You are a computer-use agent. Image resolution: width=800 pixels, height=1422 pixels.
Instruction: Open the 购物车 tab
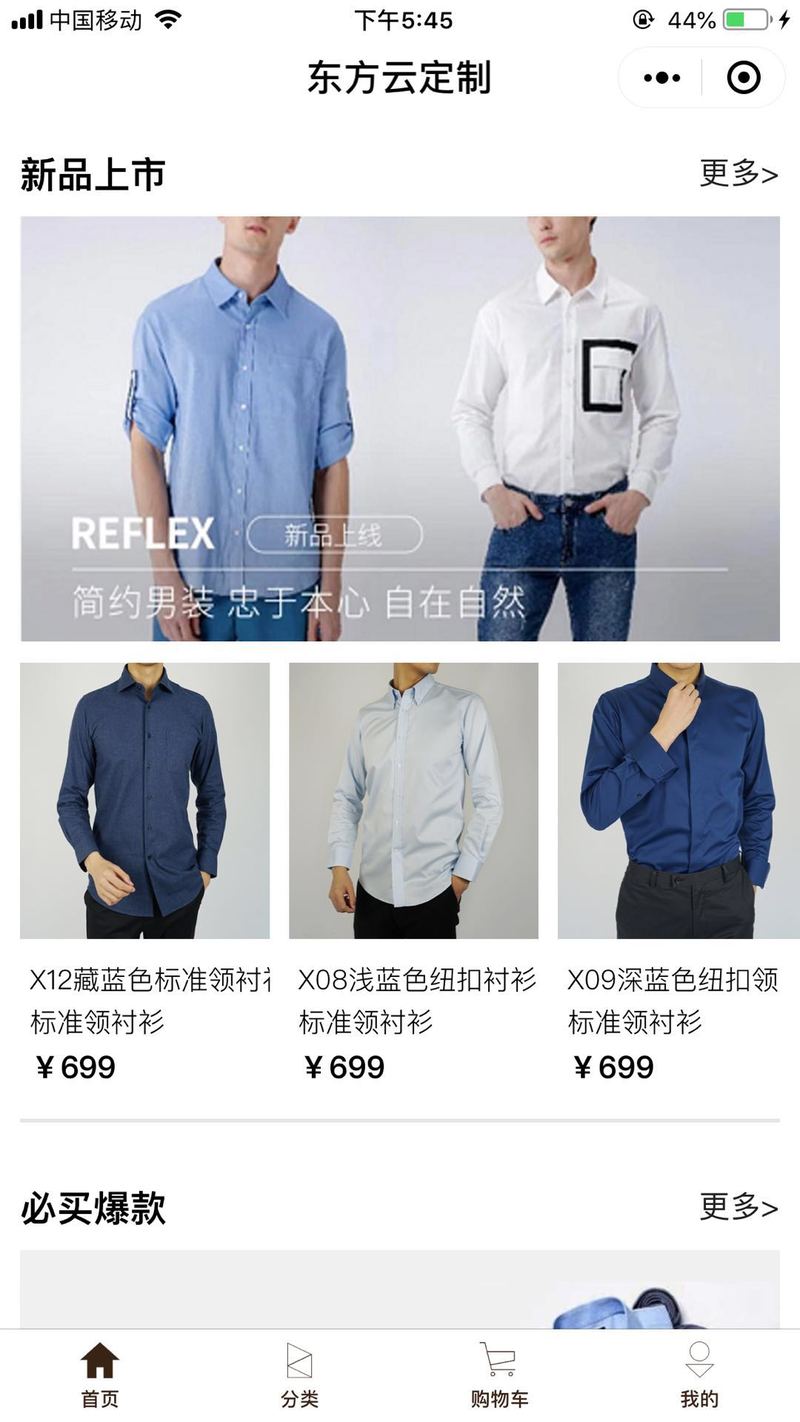coord(499,1376)
